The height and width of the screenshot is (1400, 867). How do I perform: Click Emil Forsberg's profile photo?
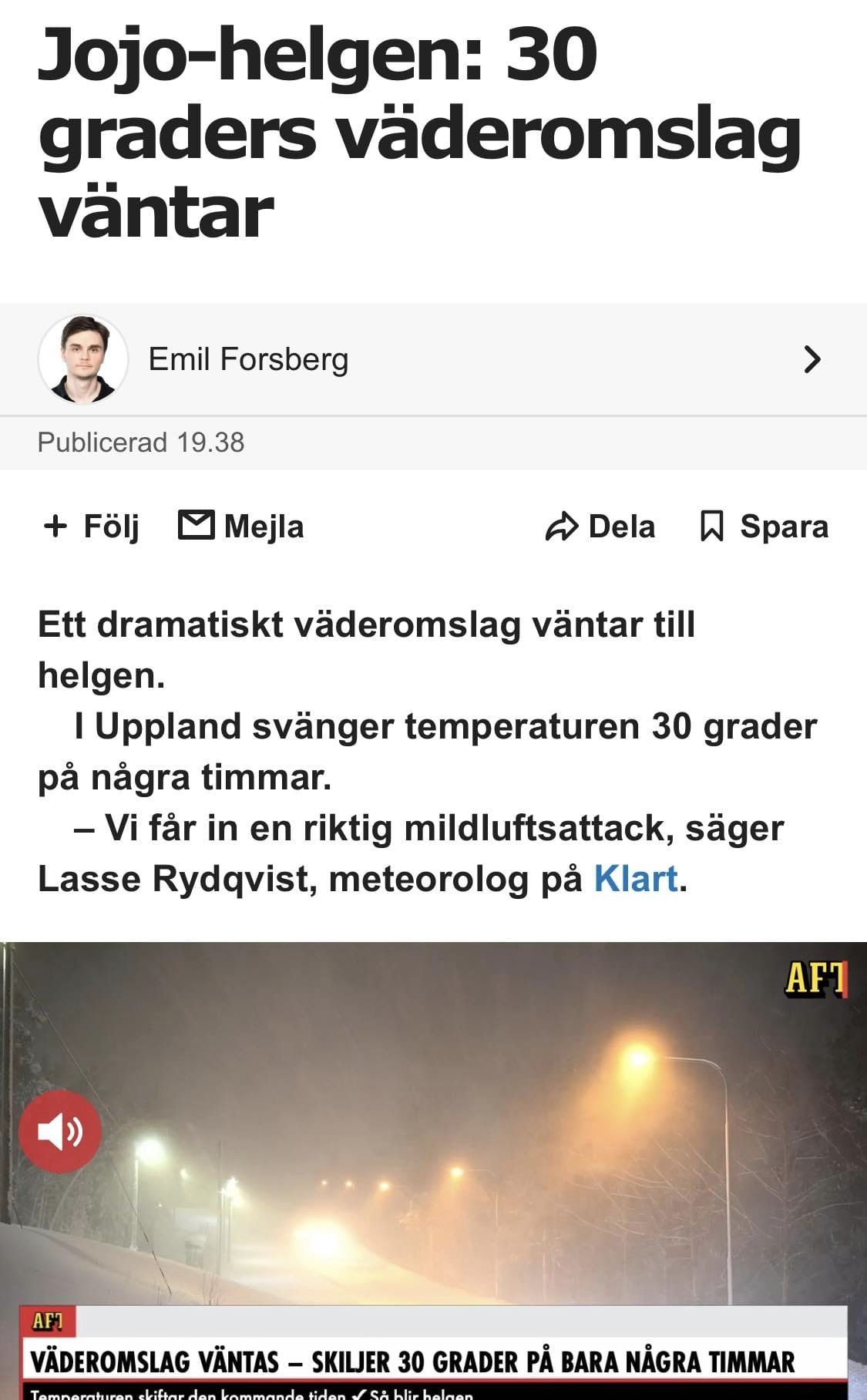[x=85, y=358]
